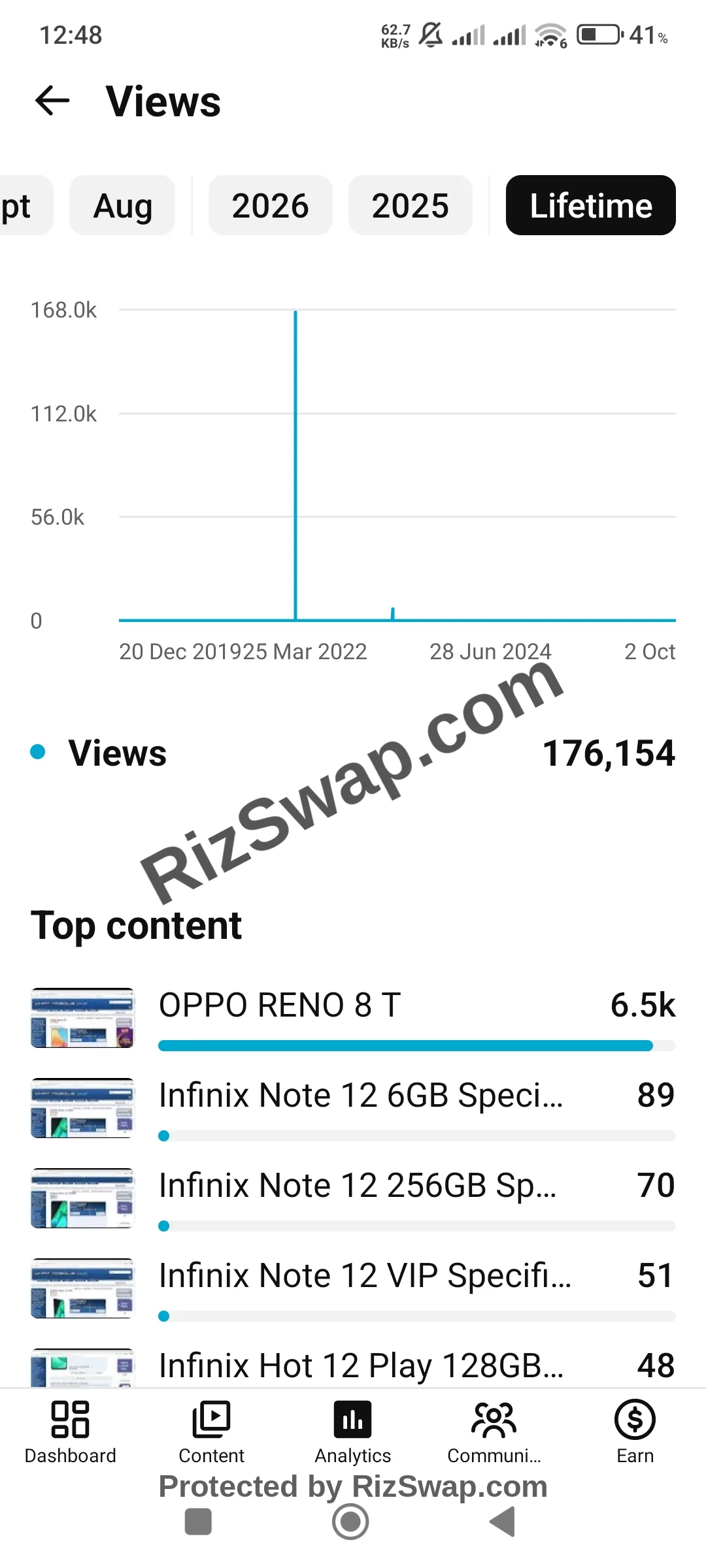Open OPPO RENO 8 T content row
The width and height of the screenshot is (706, 1568).
coord(353,1018)
